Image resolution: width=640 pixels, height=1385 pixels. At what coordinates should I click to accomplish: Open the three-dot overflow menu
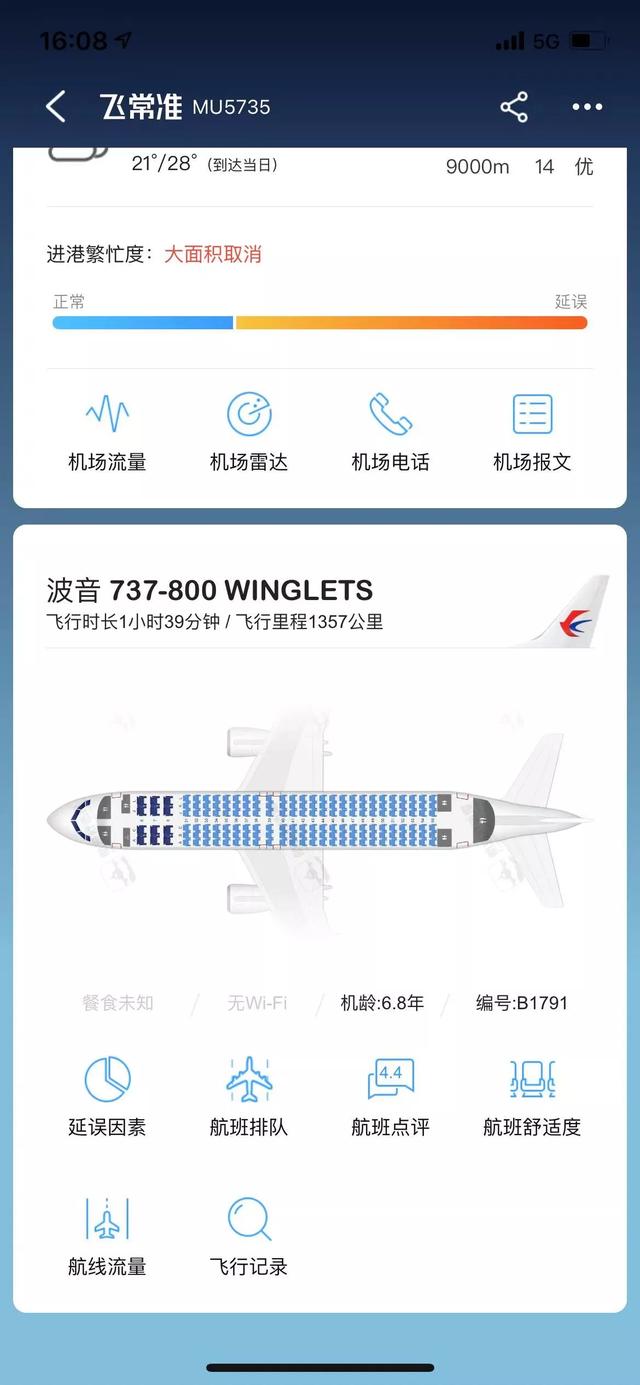point(587,107)
